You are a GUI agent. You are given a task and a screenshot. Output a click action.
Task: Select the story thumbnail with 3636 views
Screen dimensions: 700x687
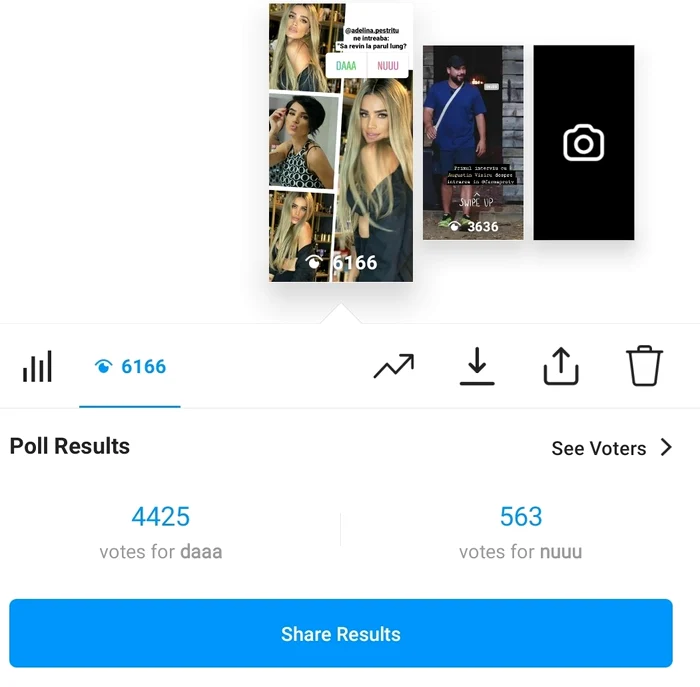click(472, 142)
